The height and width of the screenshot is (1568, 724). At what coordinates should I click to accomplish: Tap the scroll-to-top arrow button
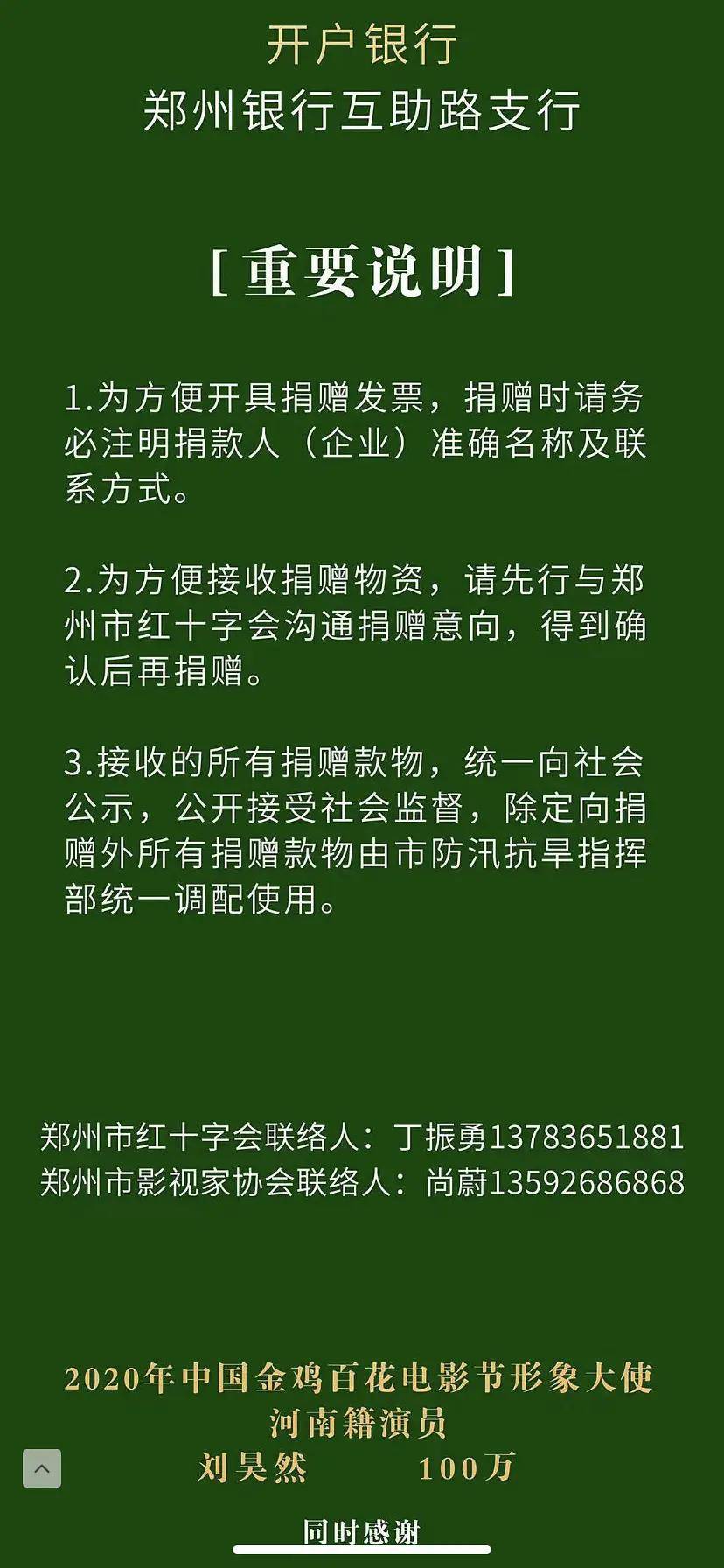pos(42,1467)
